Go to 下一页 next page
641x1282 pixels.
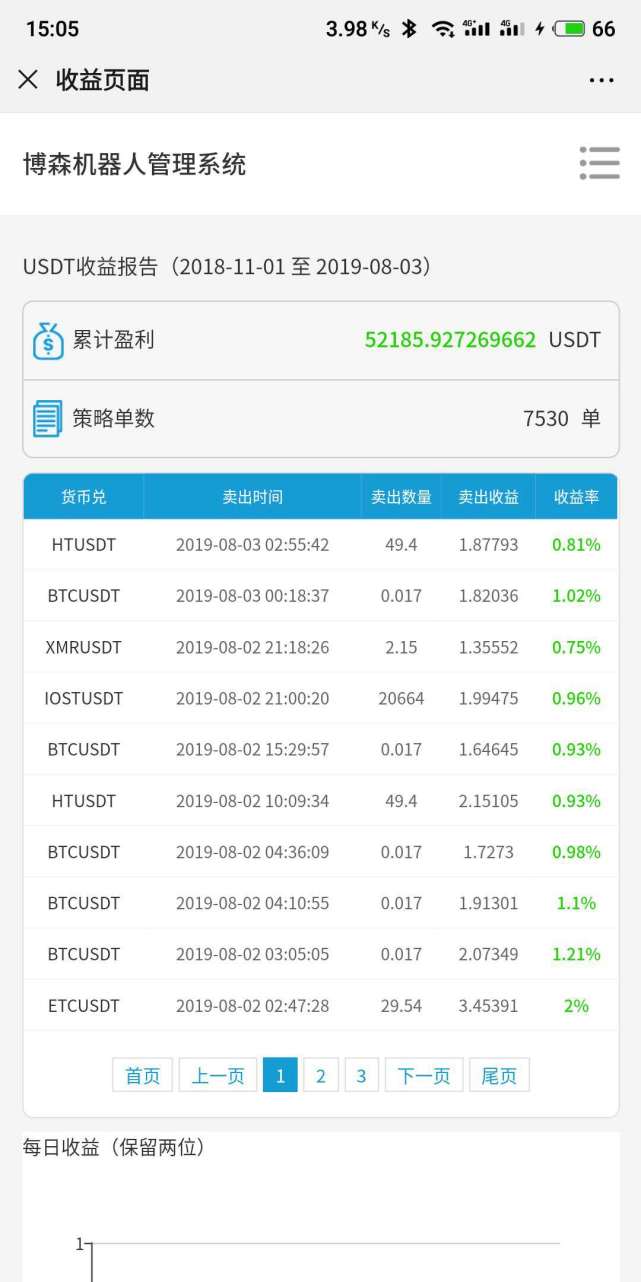tap(424, 1075)
